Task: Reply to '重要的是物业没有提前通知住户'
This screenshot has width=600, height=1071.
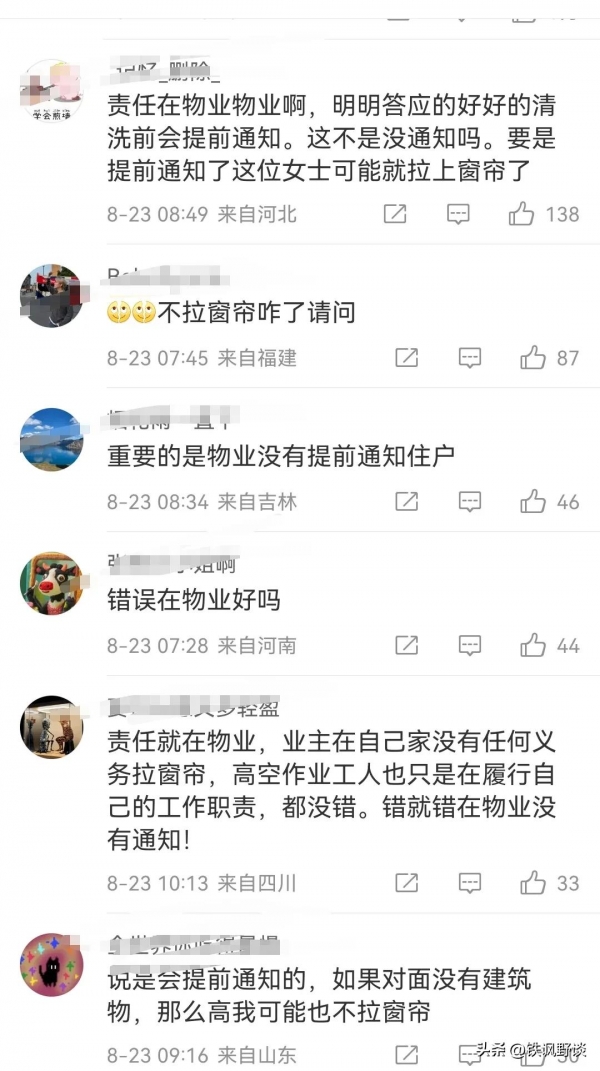Action: (470, 502)
